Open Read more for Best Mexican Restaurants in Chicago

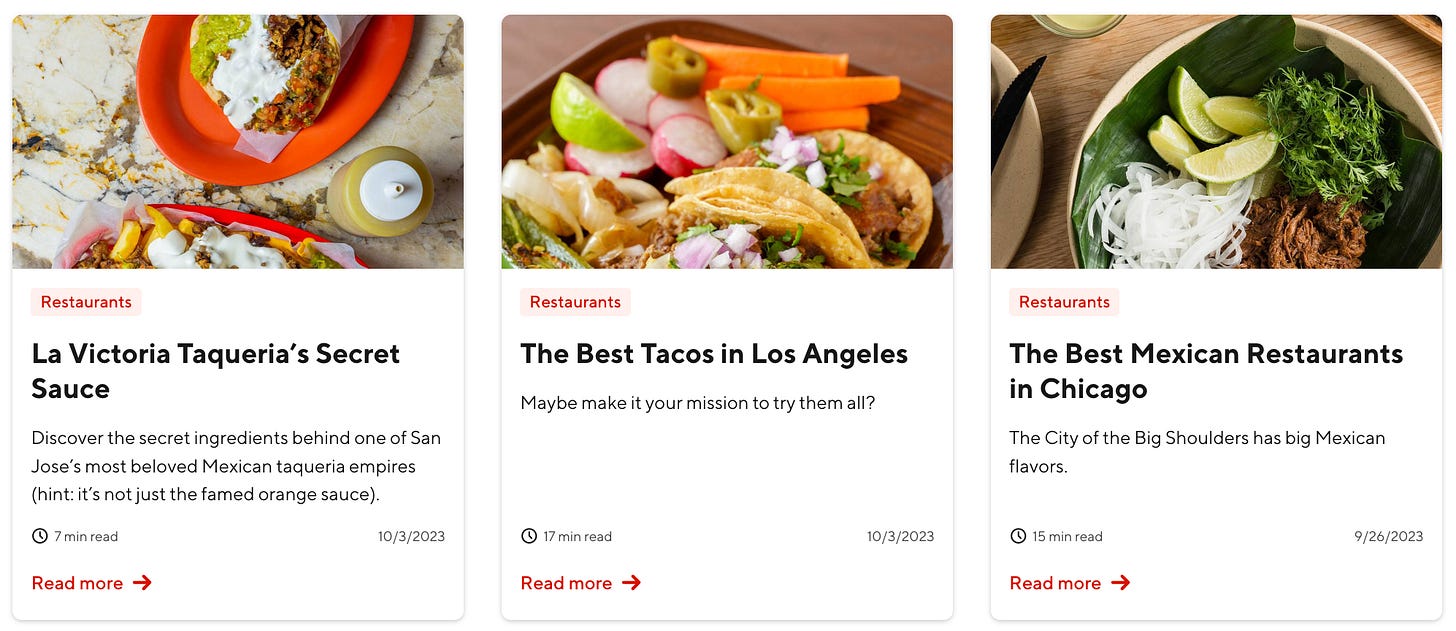(1068, 583)
